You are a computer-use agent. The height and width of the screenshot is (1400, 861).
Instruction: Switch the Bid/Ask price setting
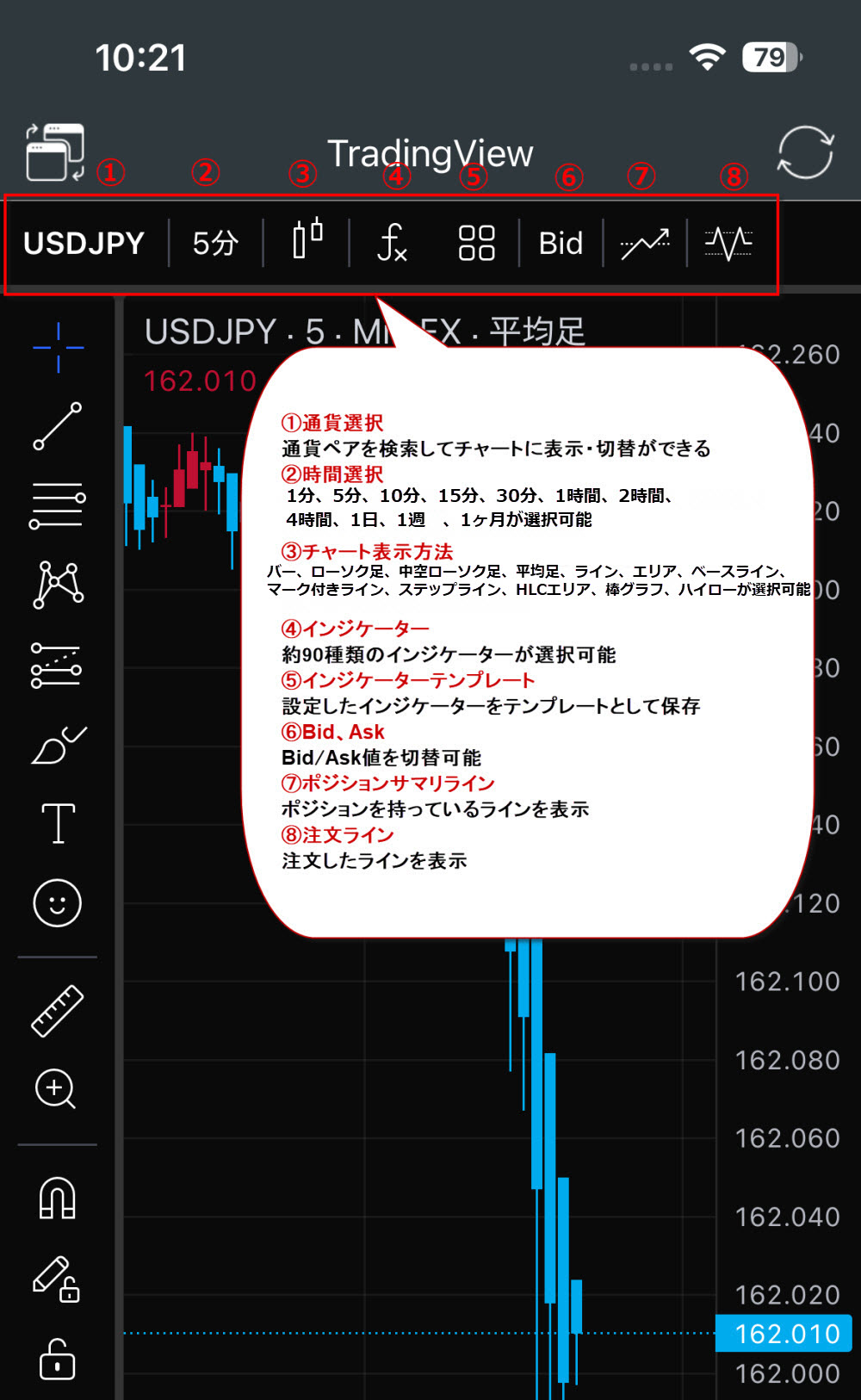[561, 244]
